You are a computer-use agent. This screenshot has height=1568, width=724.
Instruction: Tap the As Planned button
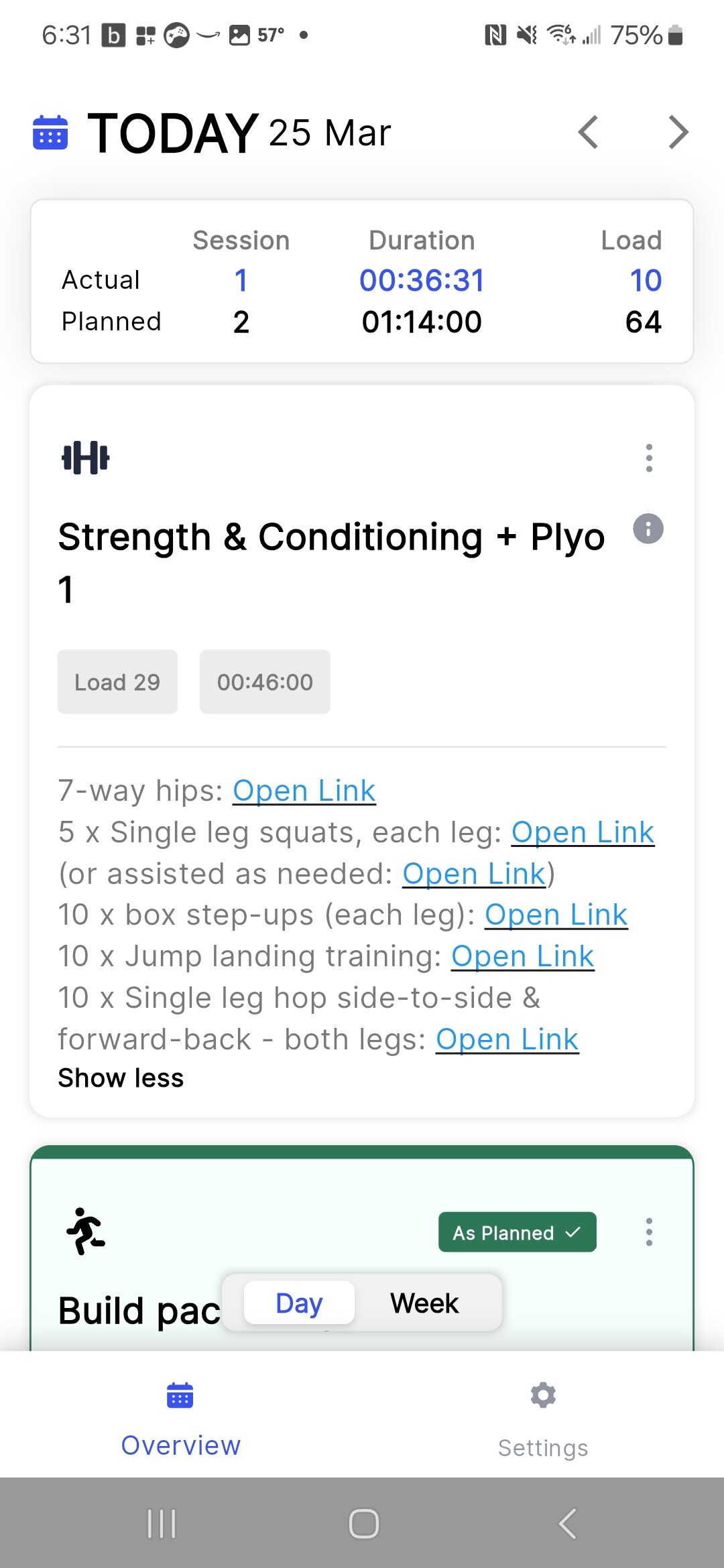[518, 1232]
